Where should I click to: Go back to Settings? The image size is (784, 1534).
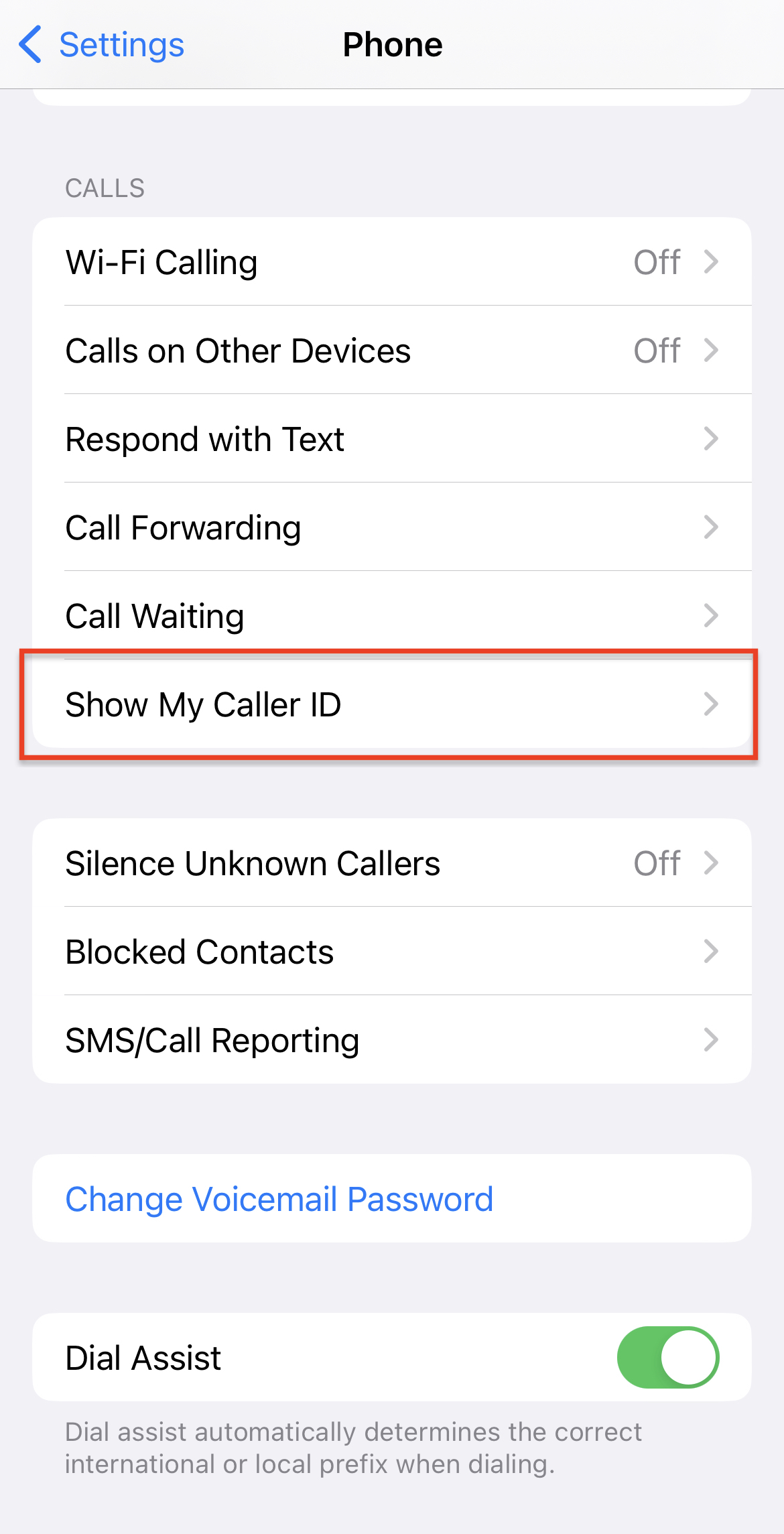coord(101,45)
